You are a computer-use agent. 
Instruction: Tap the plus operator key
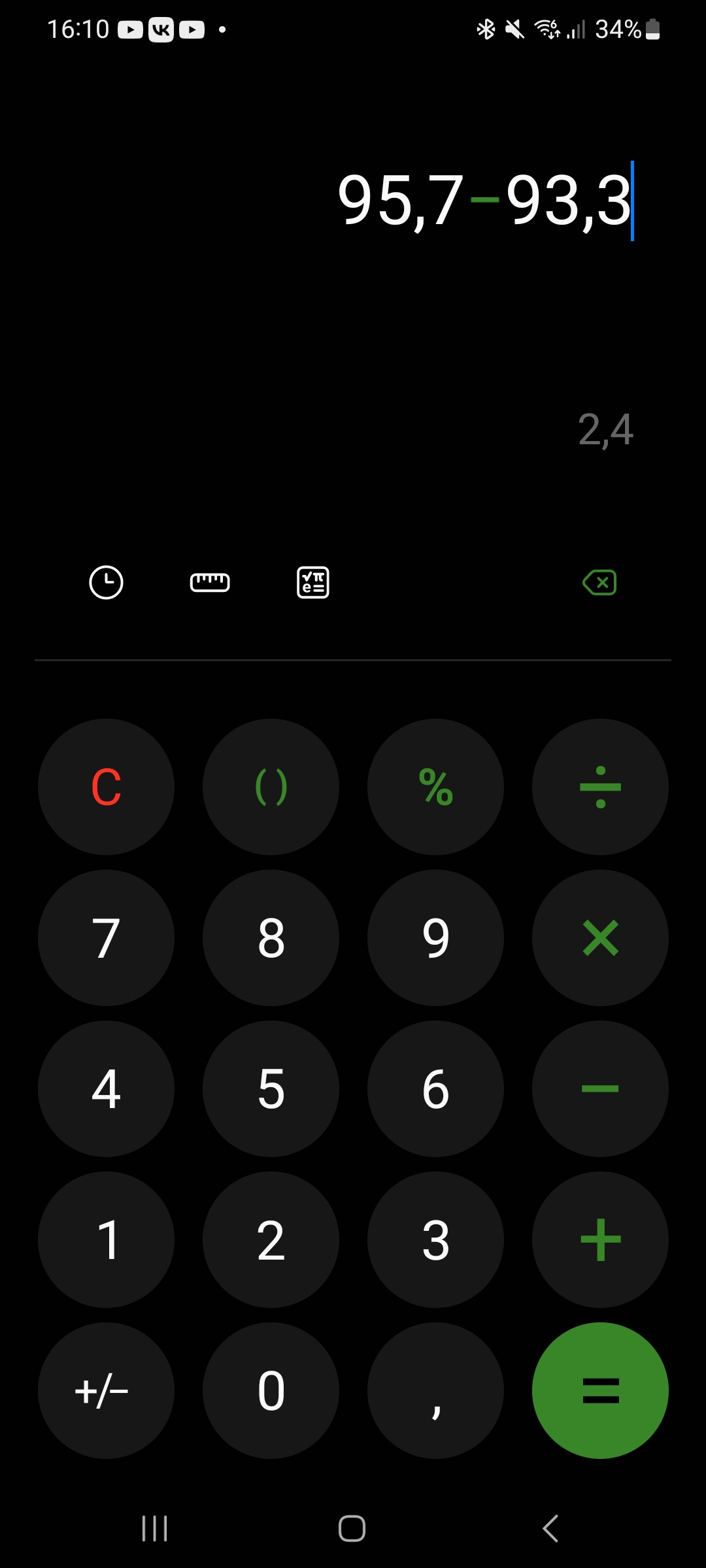(600, 1239)
